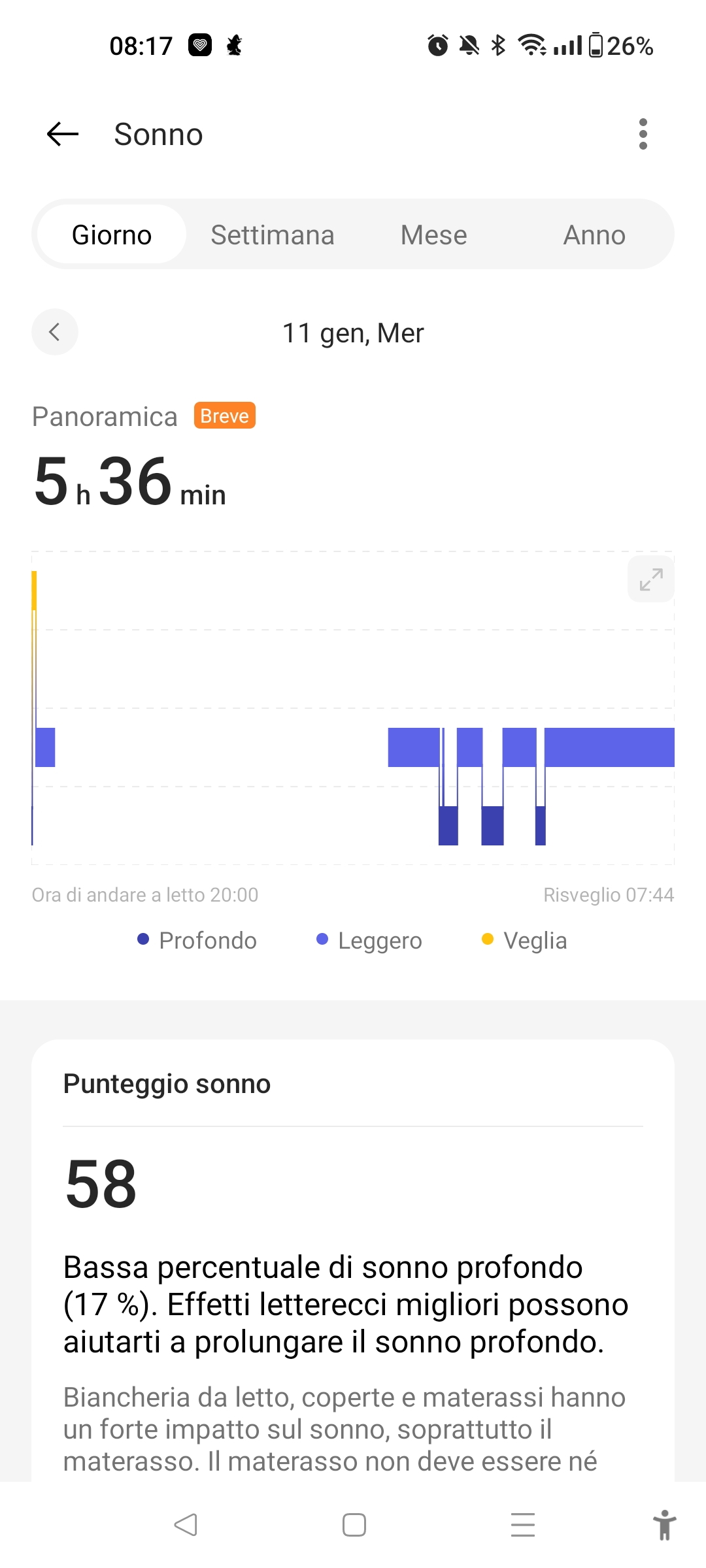Select the Giorno tab
This screenshot has height=1568, width=706.
pyautogui.click(x=112, y=235)
